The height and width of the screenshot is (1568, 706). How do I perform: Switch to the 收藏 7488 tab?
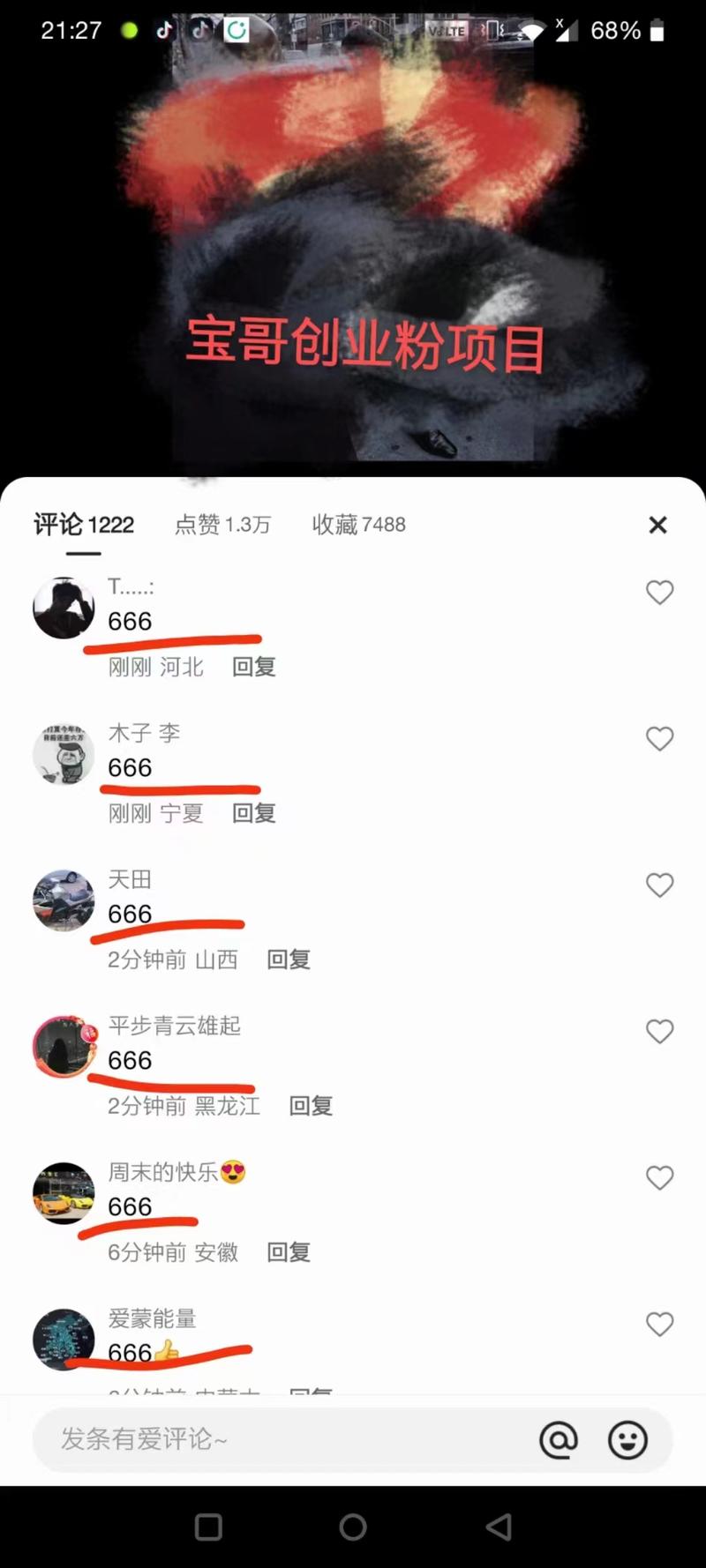[x=358, y=525]
